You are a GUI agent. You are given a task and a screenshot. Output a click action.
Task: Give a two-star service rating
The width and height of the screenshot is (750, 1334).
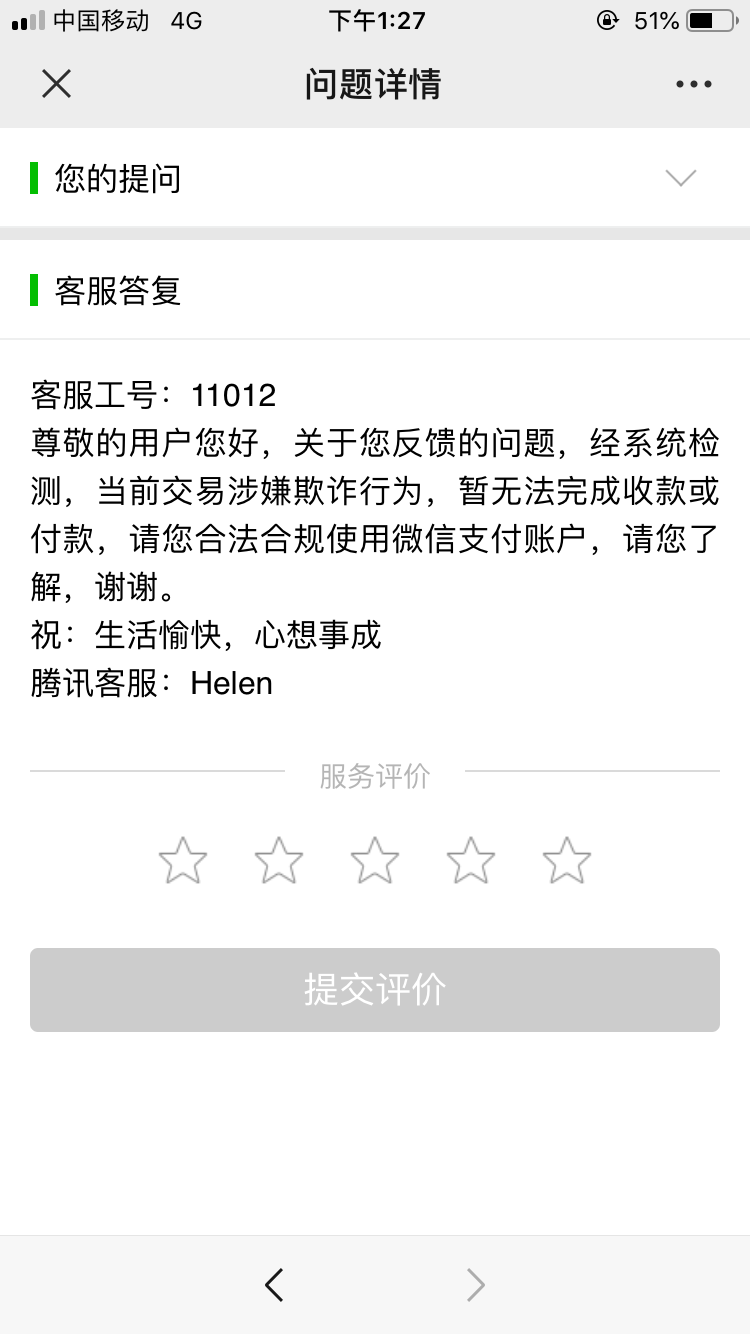[x=279, y=861]
